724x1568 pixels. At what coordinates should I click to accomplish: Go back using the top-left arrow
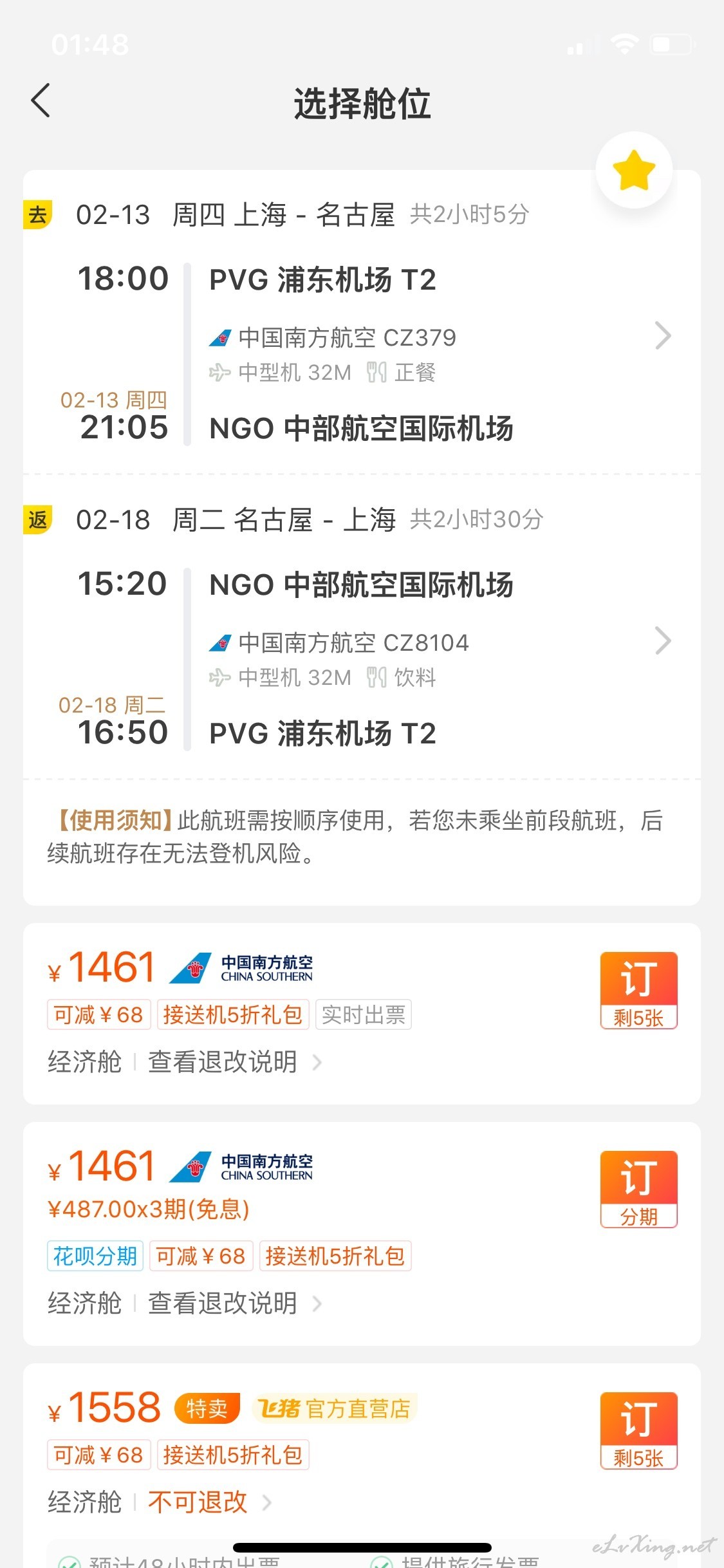pyautogui.click(x=41, y=101)
